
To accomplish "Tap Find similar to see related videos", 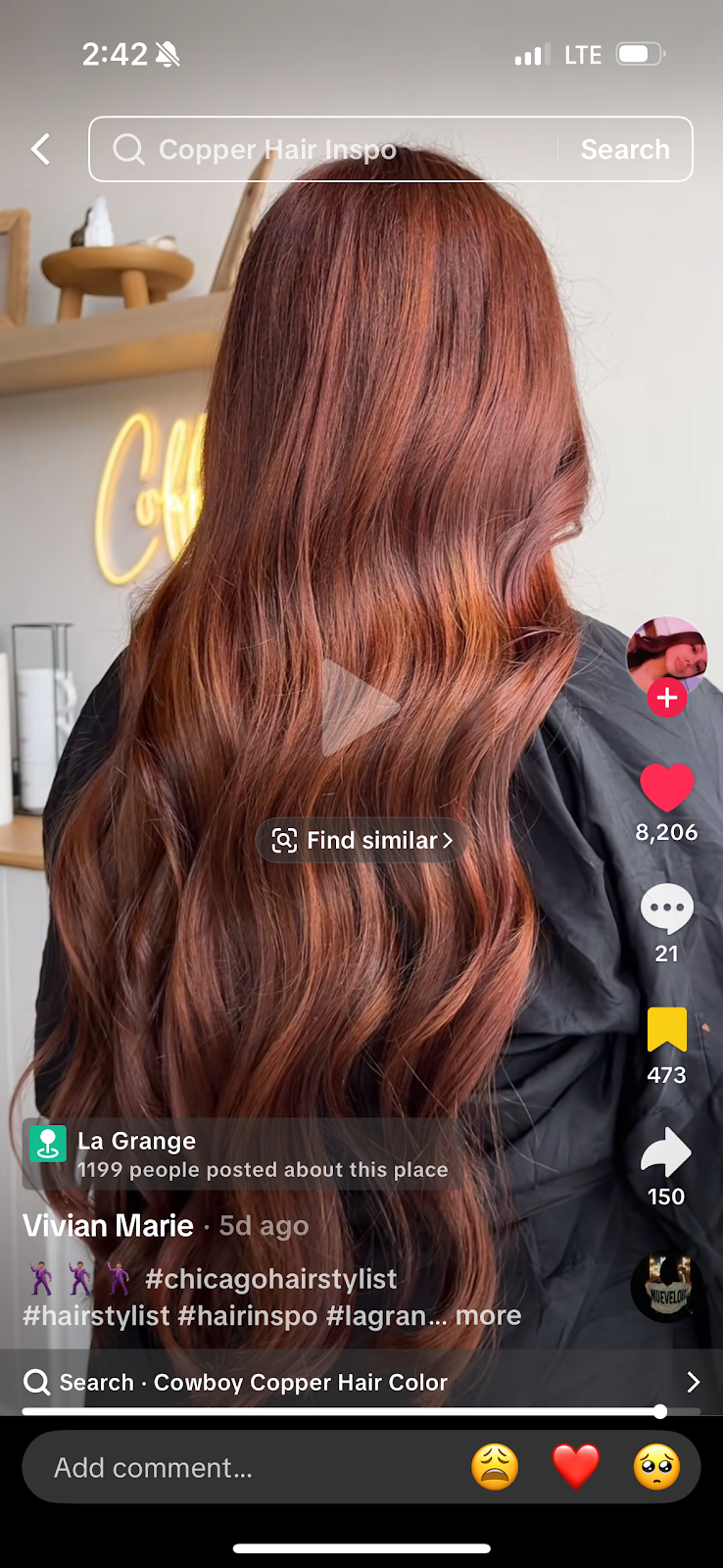I will point(361,840).
